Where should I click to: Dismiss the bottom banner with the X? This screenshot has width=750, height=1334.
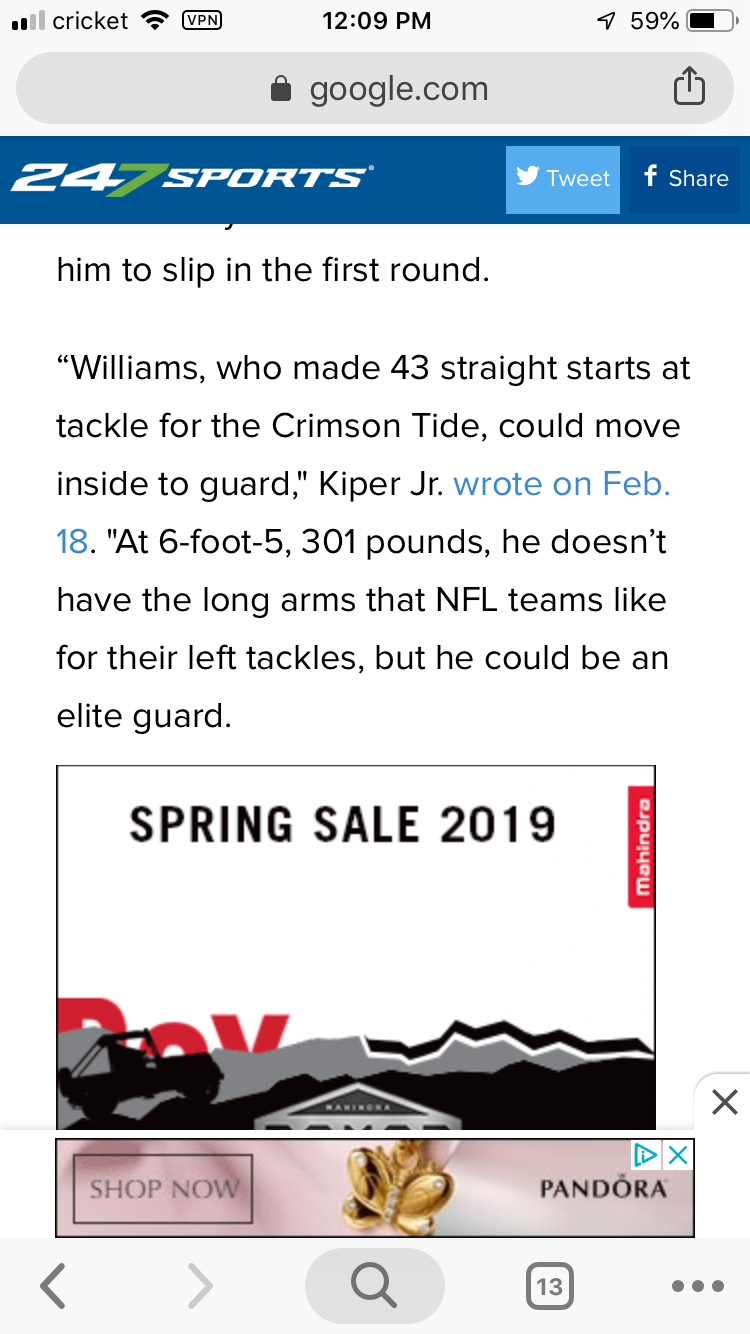click(x=724, y=1102)
